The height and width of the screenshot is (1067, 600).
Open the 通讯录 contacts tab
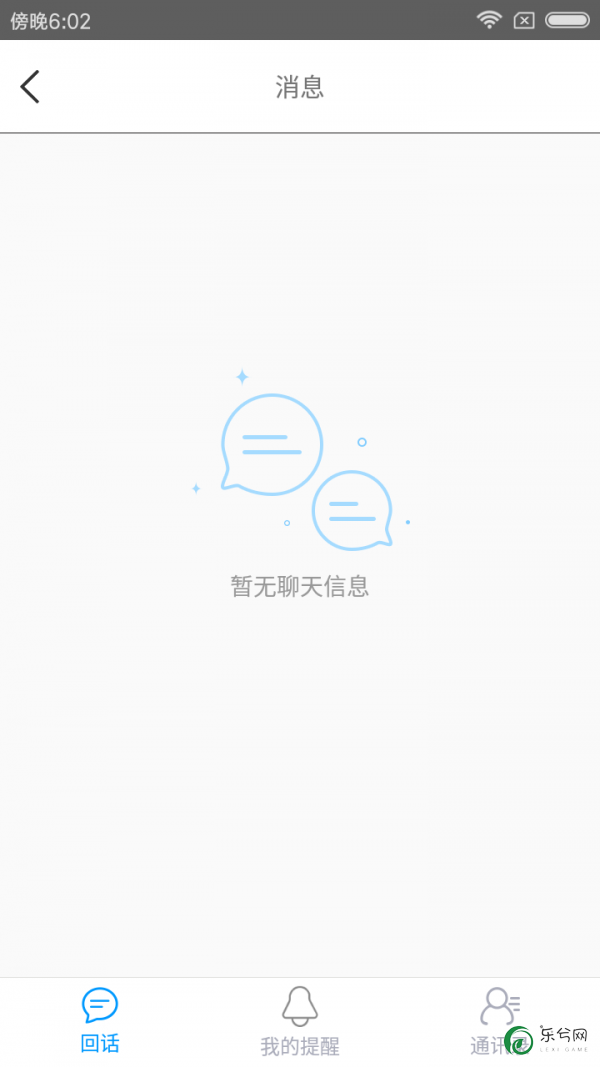[x=500, y=1021]
